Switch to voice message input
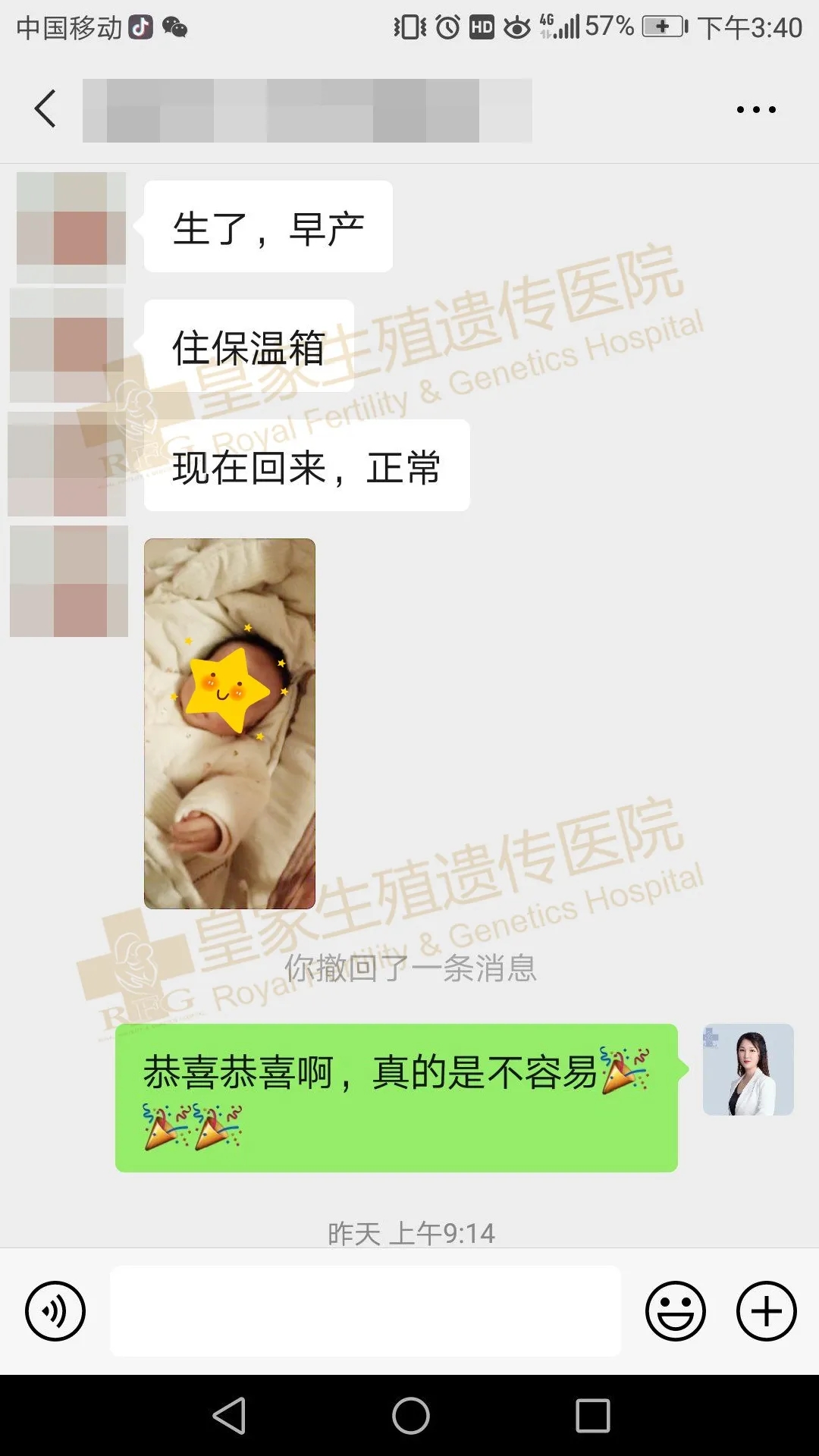Image resolution: width=819 pixels, height=1456 pixels. pyautogui.click(x=55, y=1311)
